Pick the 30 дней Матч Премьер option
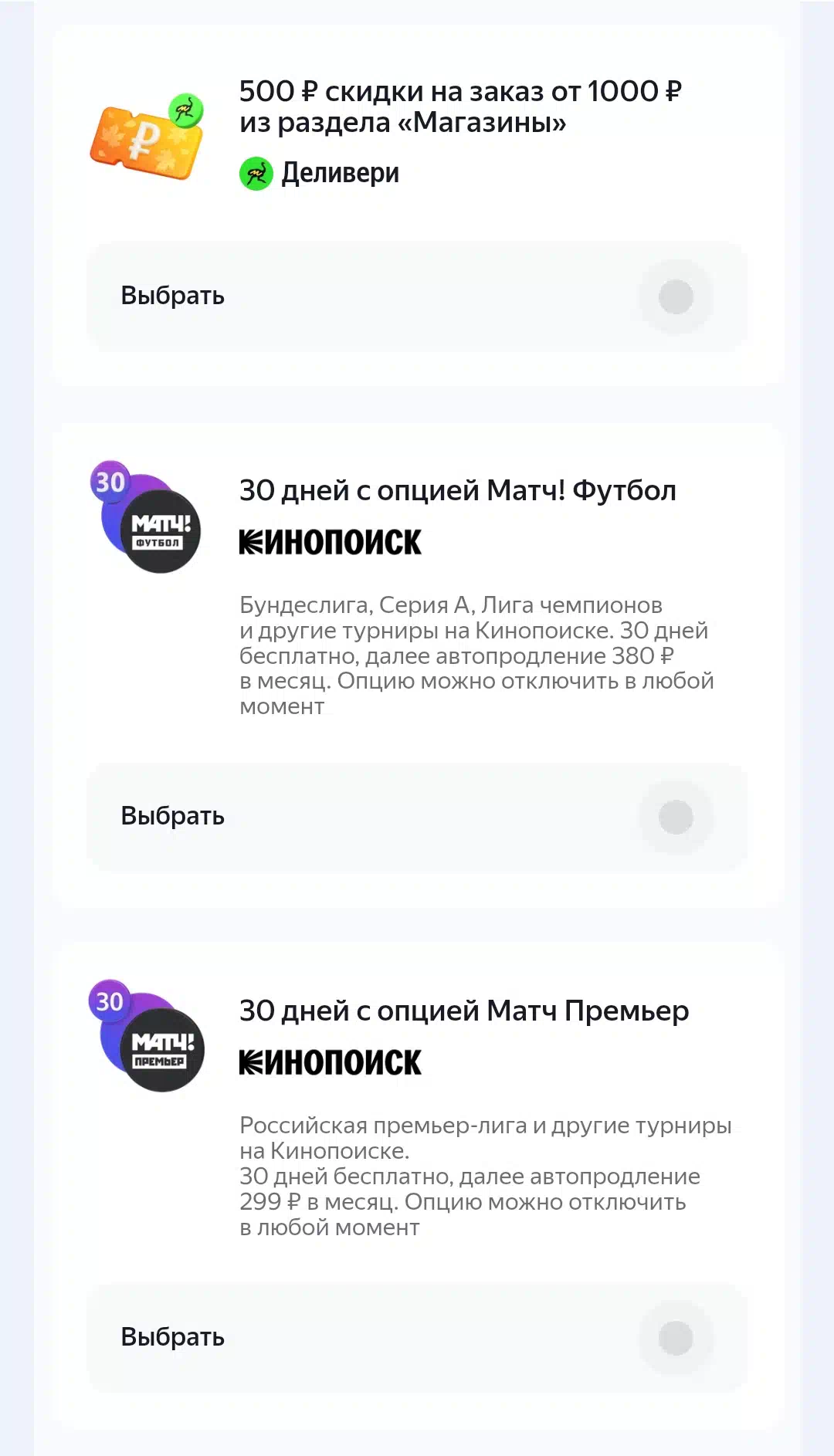Viewport: 834px width, 1456px height. (x=417, y=1337)
